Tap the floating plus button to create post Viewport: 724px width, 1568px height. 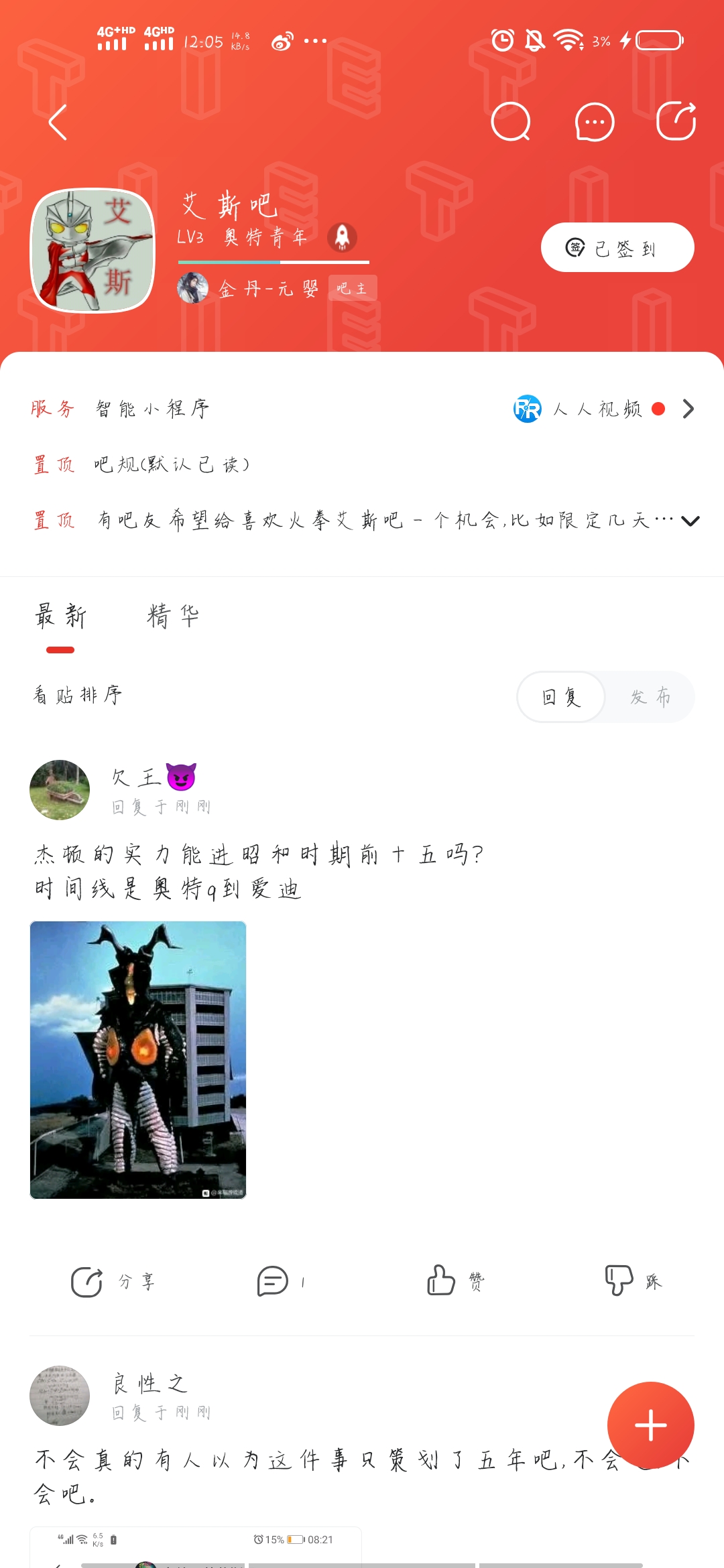650,1426
